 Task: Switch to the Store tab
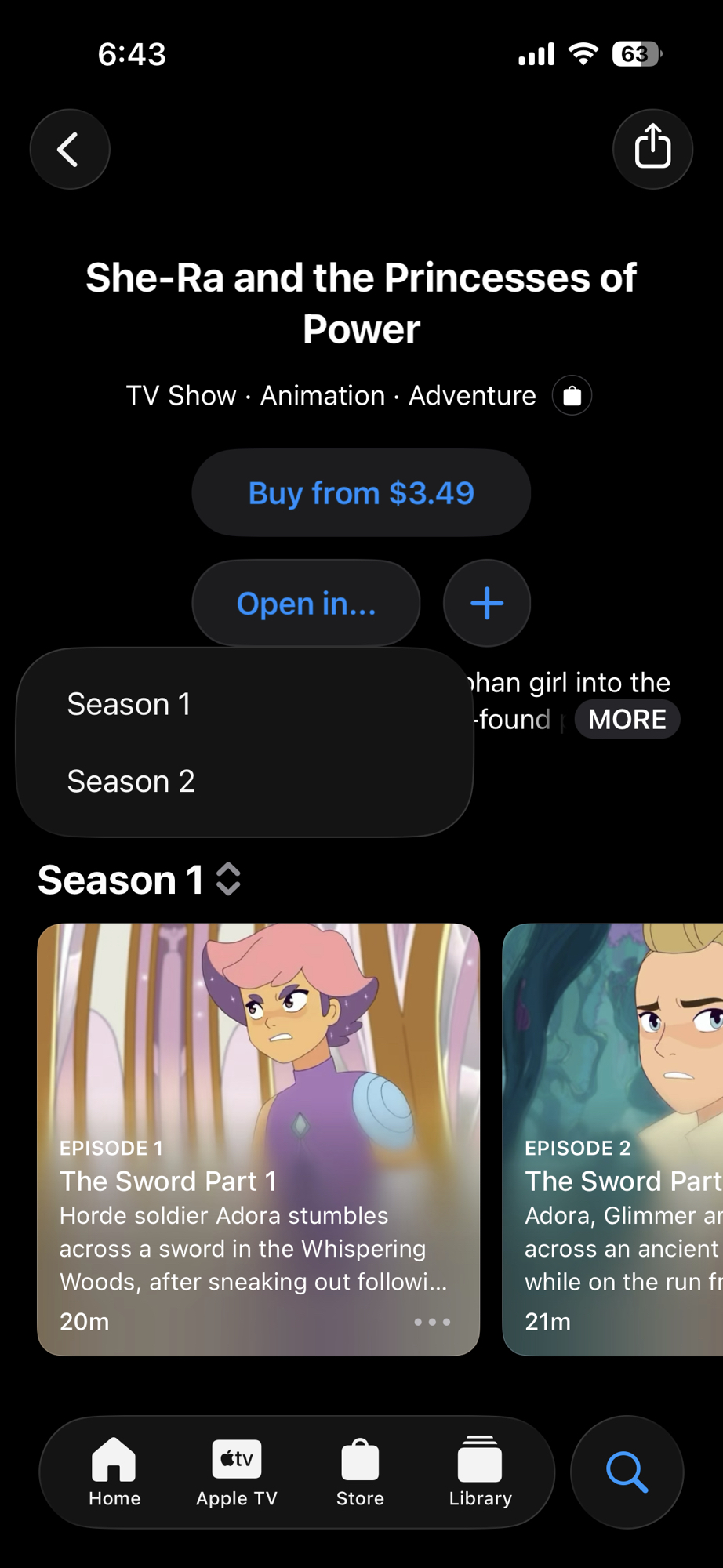click(x=360, y=1472)
